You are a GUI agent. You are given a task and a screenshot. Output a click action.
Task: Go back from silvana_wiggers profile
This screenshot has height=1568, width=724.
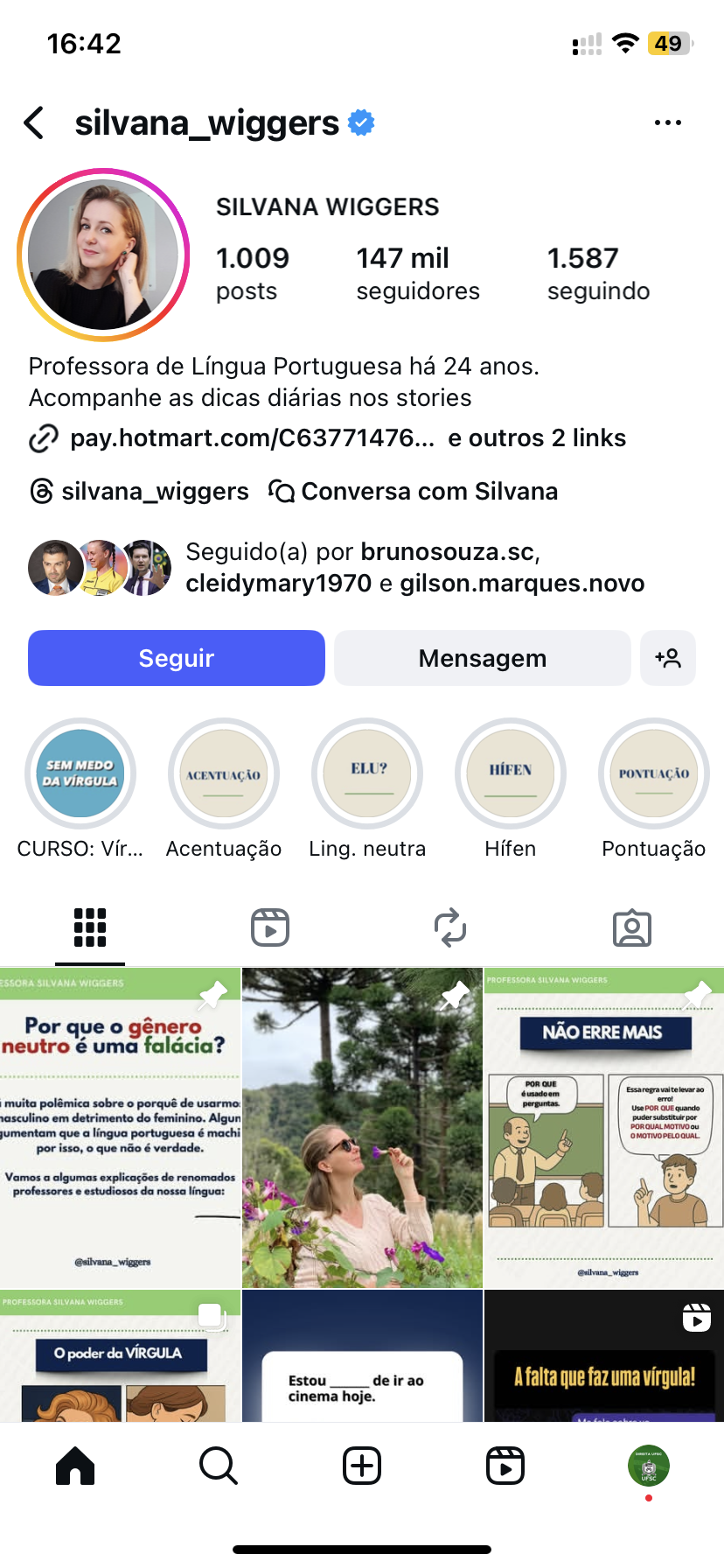click(34, 123)
